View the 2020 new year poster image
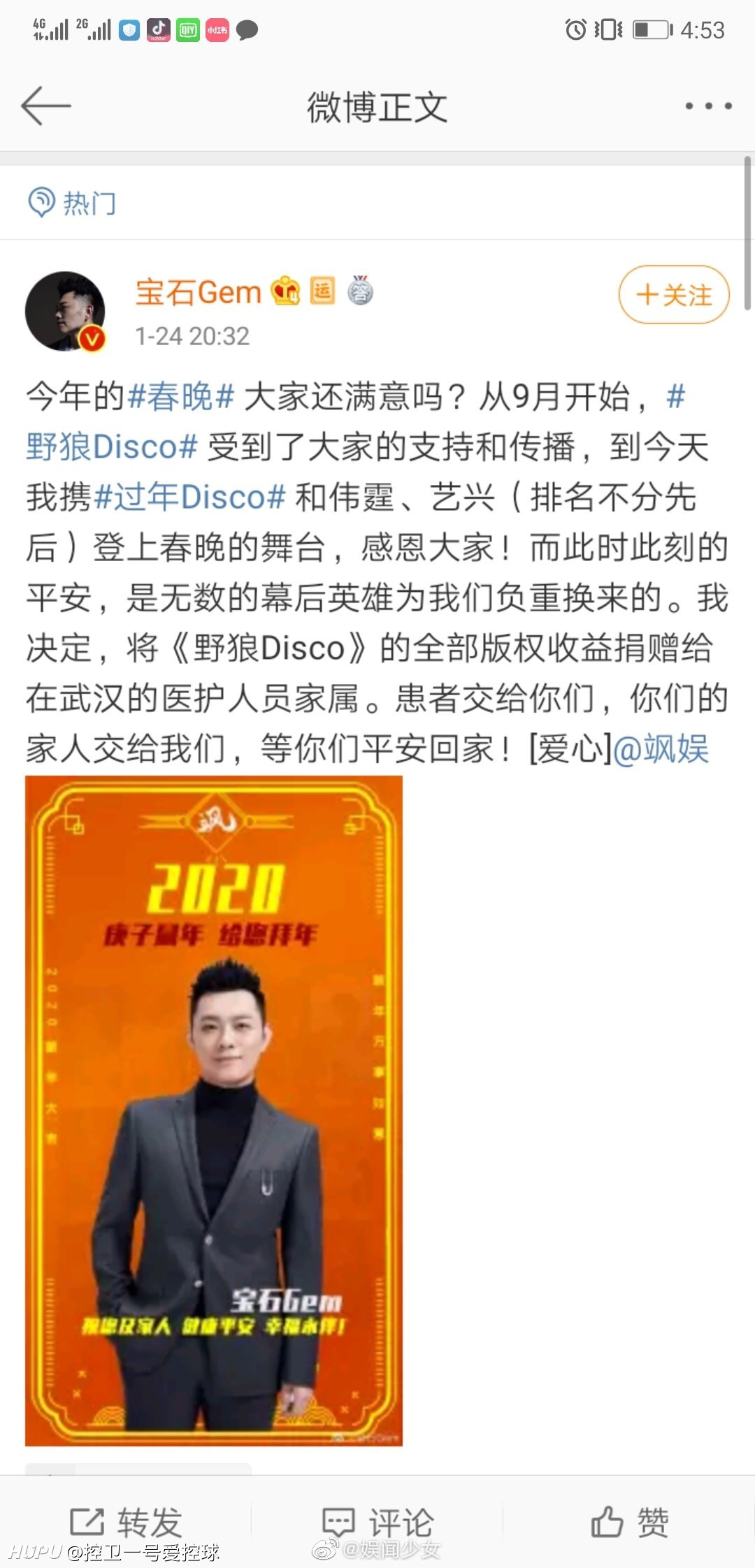This screenshot has height=1568, width=755. pyautogui.click(x=214, y=1110)
